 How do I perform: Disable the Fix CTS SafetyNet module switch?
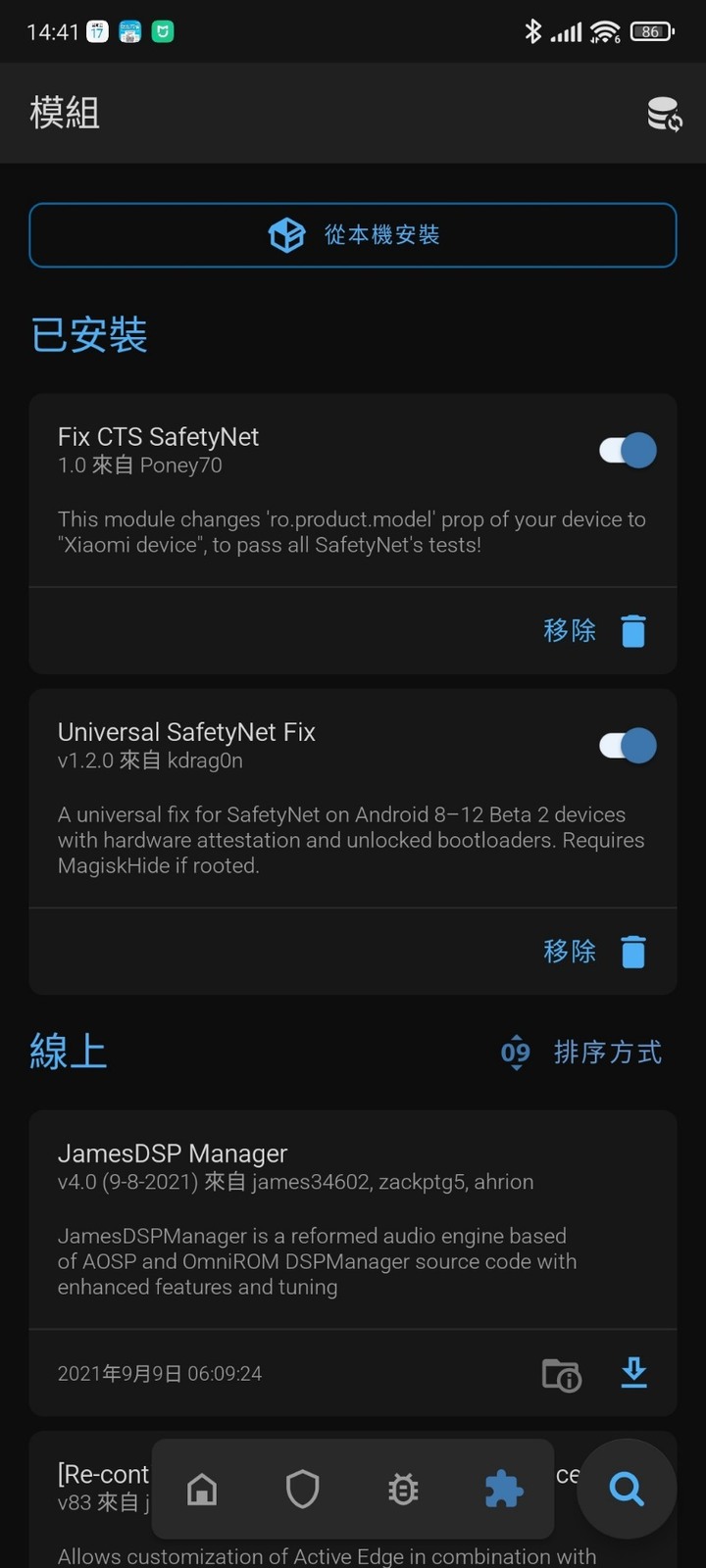[628, 451]
